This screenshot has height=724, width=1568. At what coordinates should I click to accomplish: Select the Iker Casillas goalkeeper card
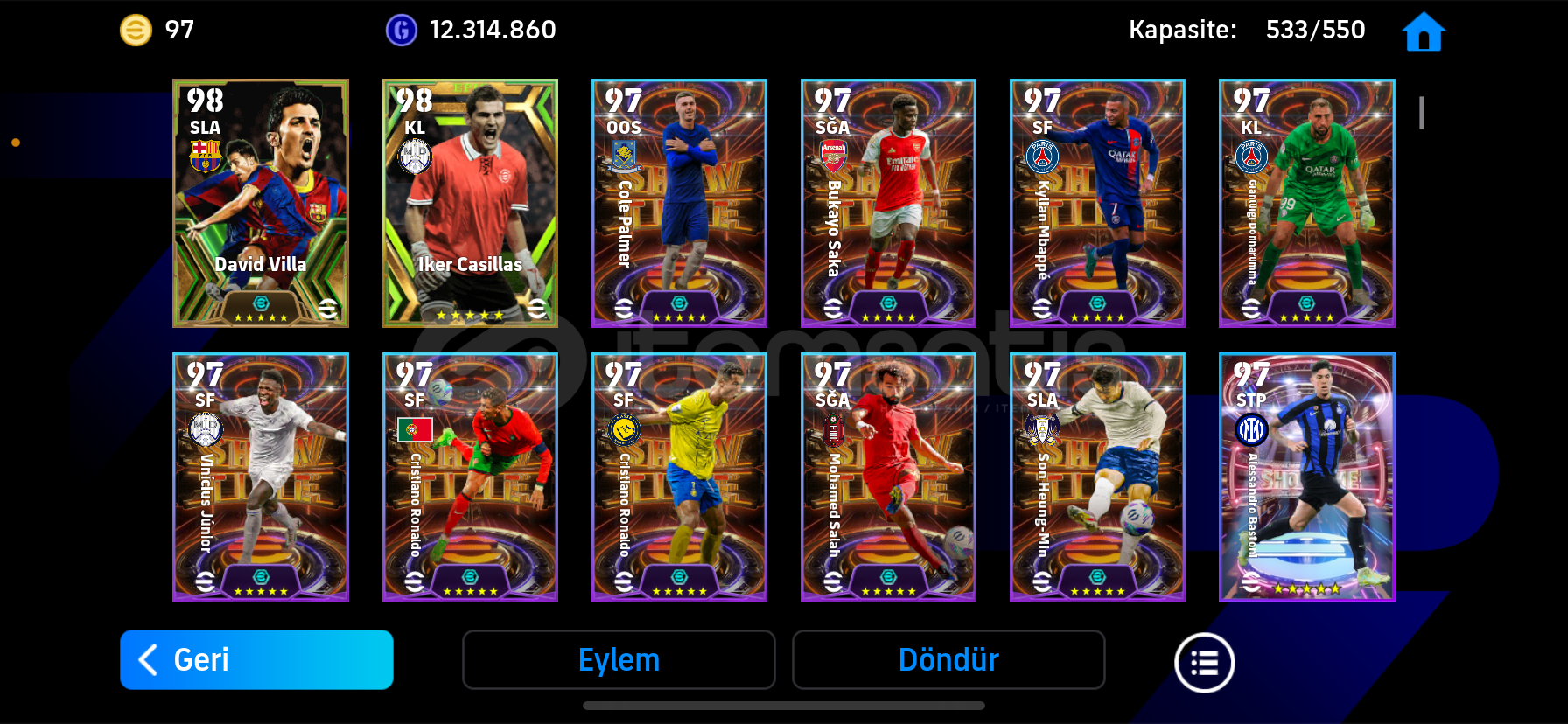click(x=470, y=203)
